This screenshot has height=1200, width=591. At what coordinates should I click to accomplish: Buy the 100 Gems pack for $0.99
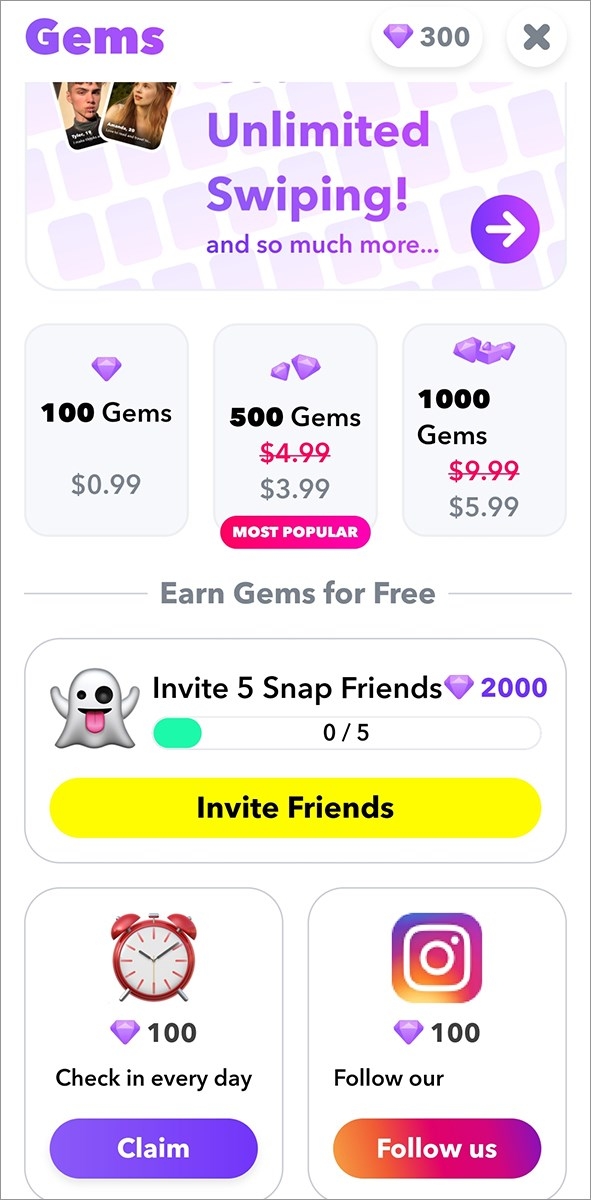point(106,430)
